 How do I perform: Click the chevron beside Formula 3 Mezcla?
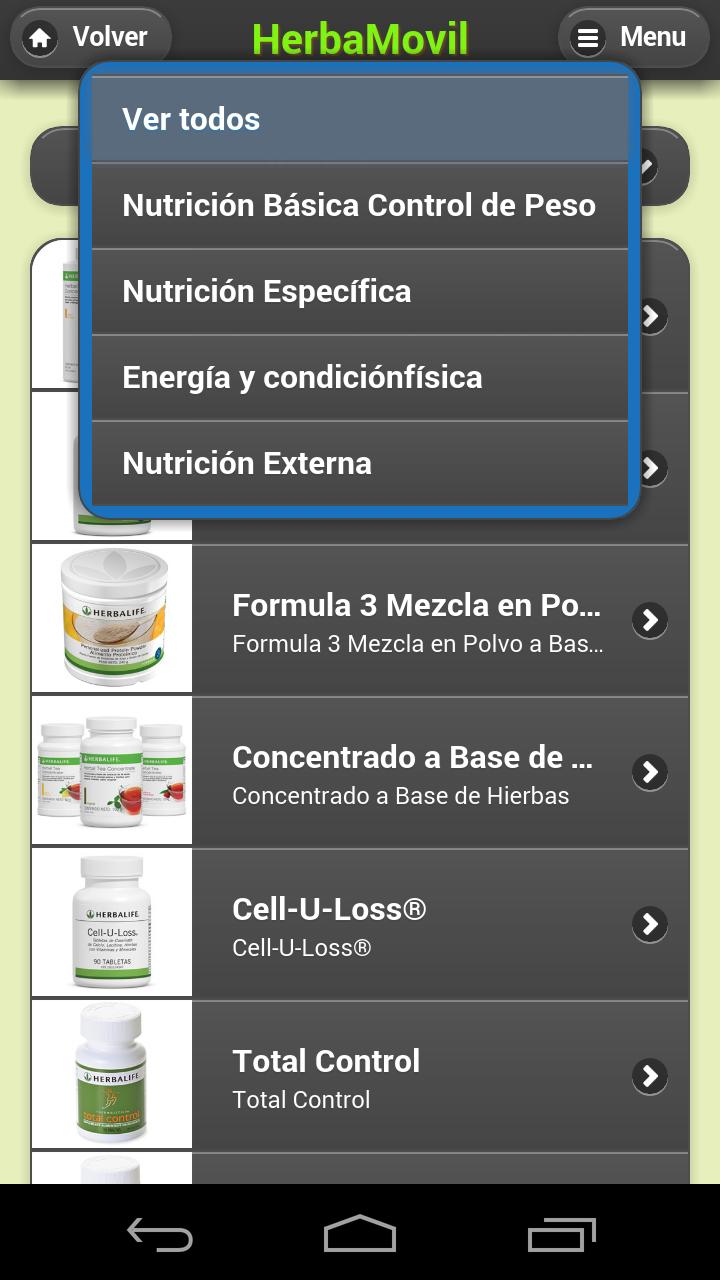[650, 620]
